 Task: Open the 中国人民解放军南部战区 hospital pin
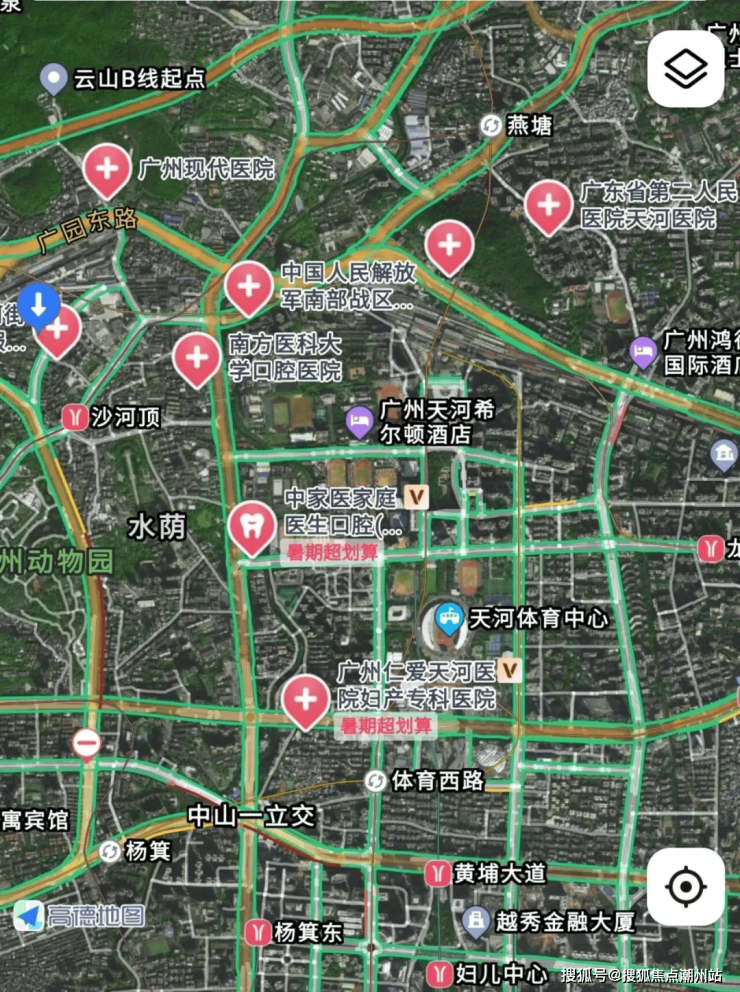pyautogui.click(x=249, y=285)
